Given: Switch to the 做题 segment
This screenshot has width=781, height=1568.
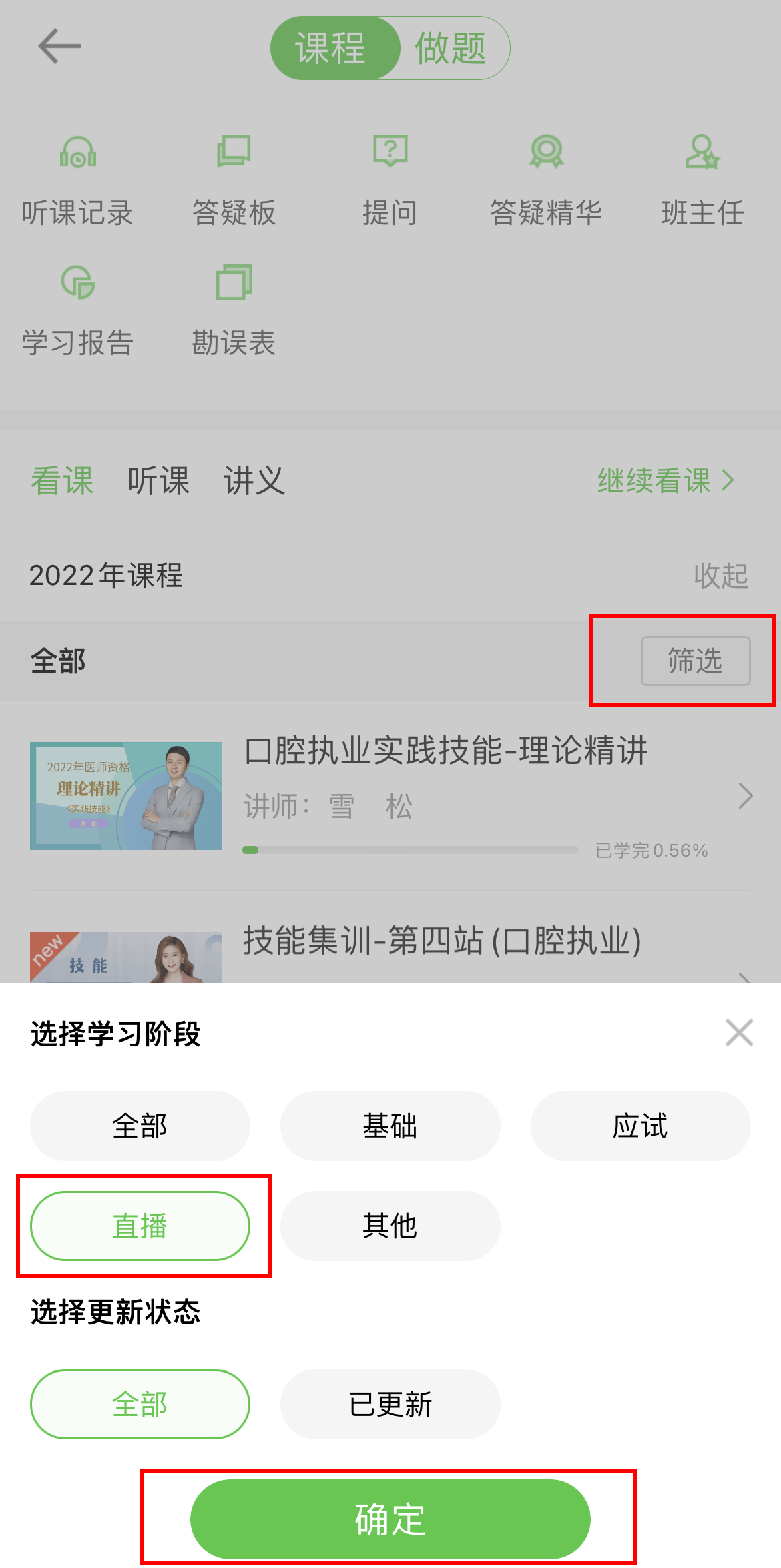Looking at the screenshot, I should point(451,48).
